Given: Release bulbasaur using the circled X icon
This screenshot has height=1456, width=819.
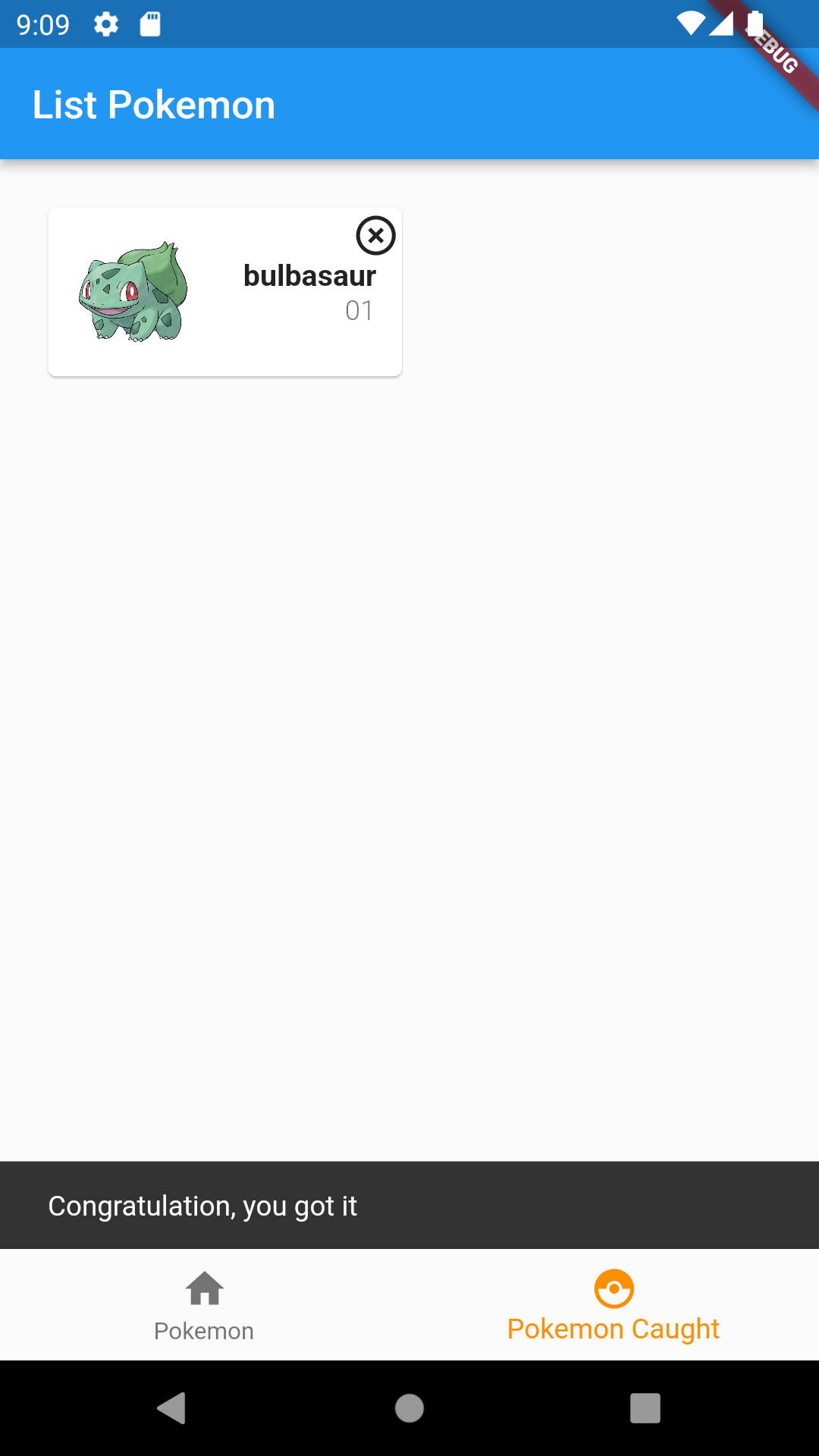Looking at the screenshot, I should (377, 236).
